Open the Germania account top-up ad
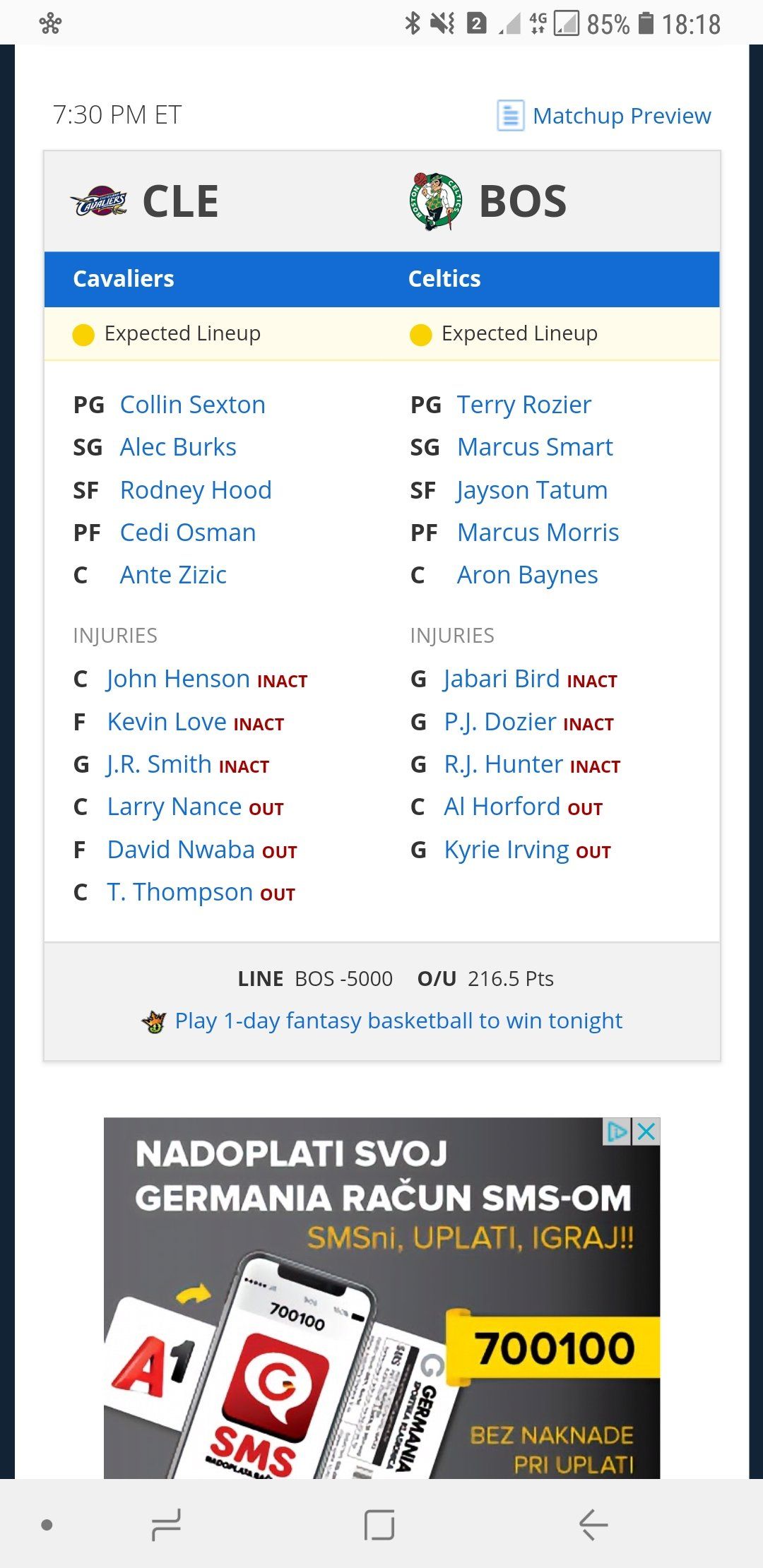This screenshot has height=1568, width=763. [381, 1298]
